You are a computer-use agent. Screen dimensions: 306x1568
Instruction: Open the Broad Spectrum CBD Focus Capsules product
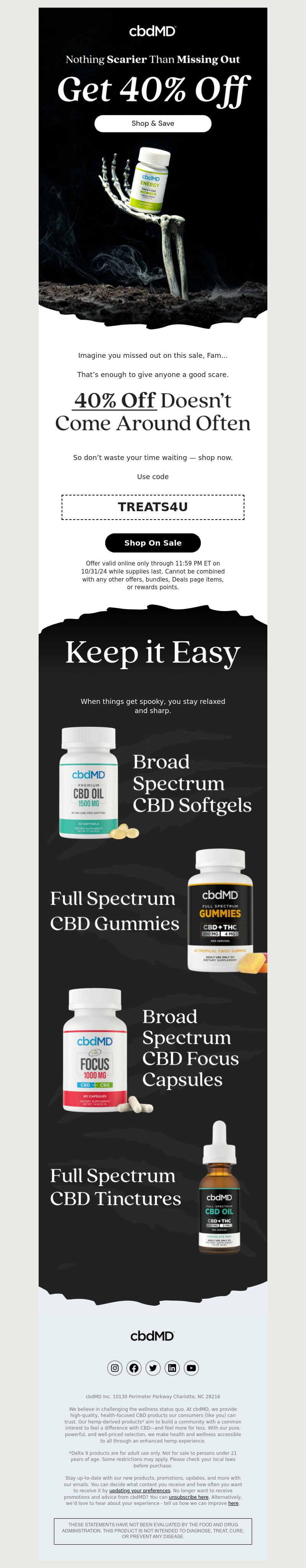[190, 1048]
